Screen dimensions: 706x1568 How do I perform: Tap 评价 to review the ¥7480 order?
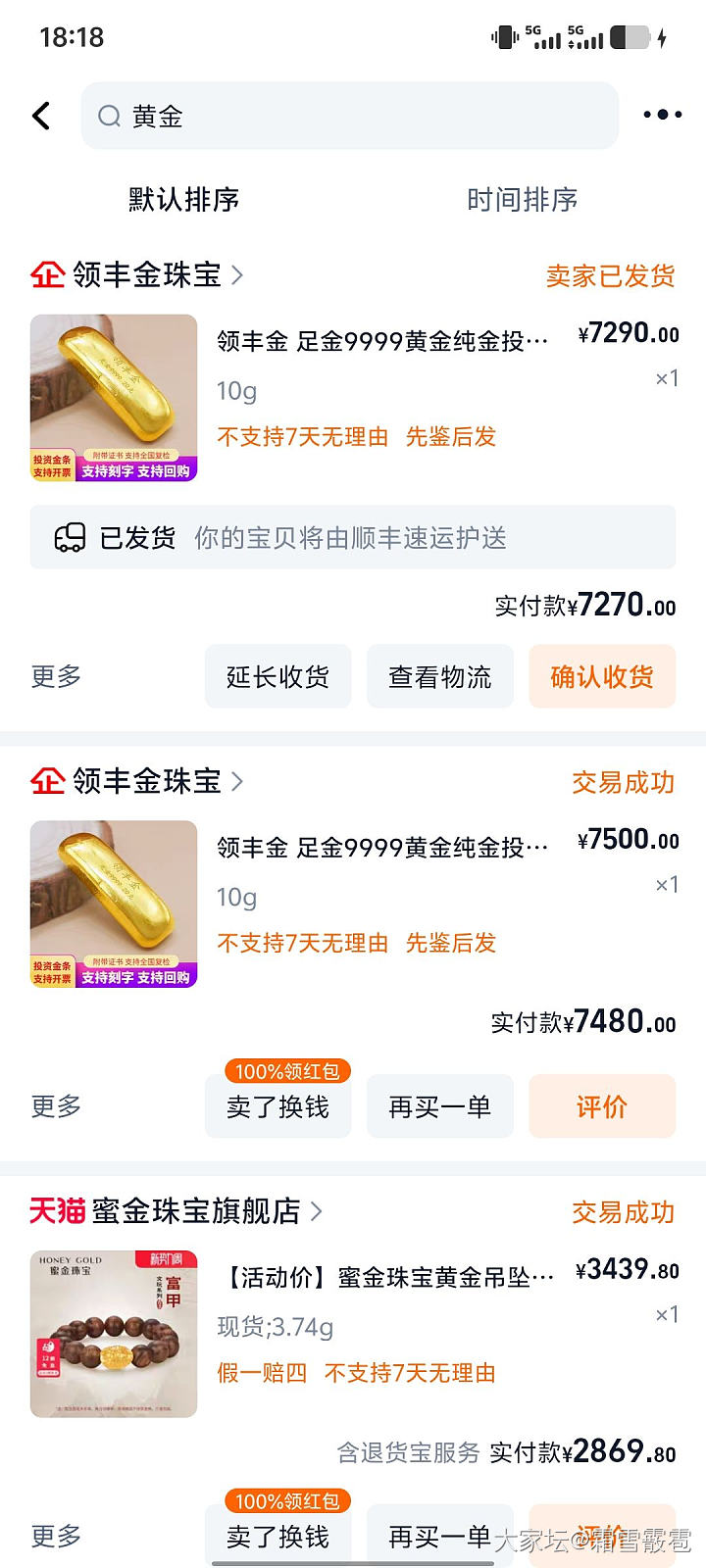click(602, 1106)
